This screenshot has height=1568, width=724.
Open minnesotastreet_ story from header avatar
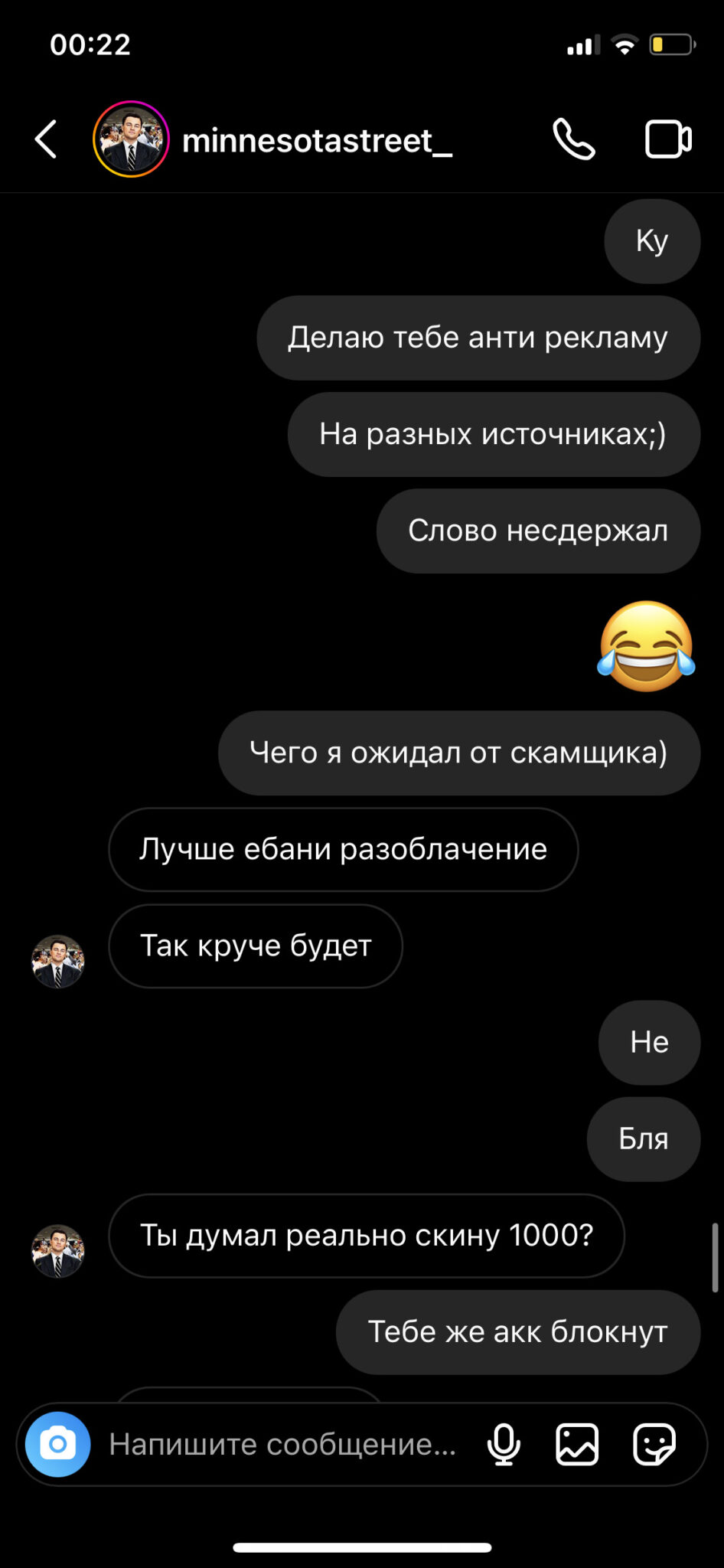click(x=131, y=139)
